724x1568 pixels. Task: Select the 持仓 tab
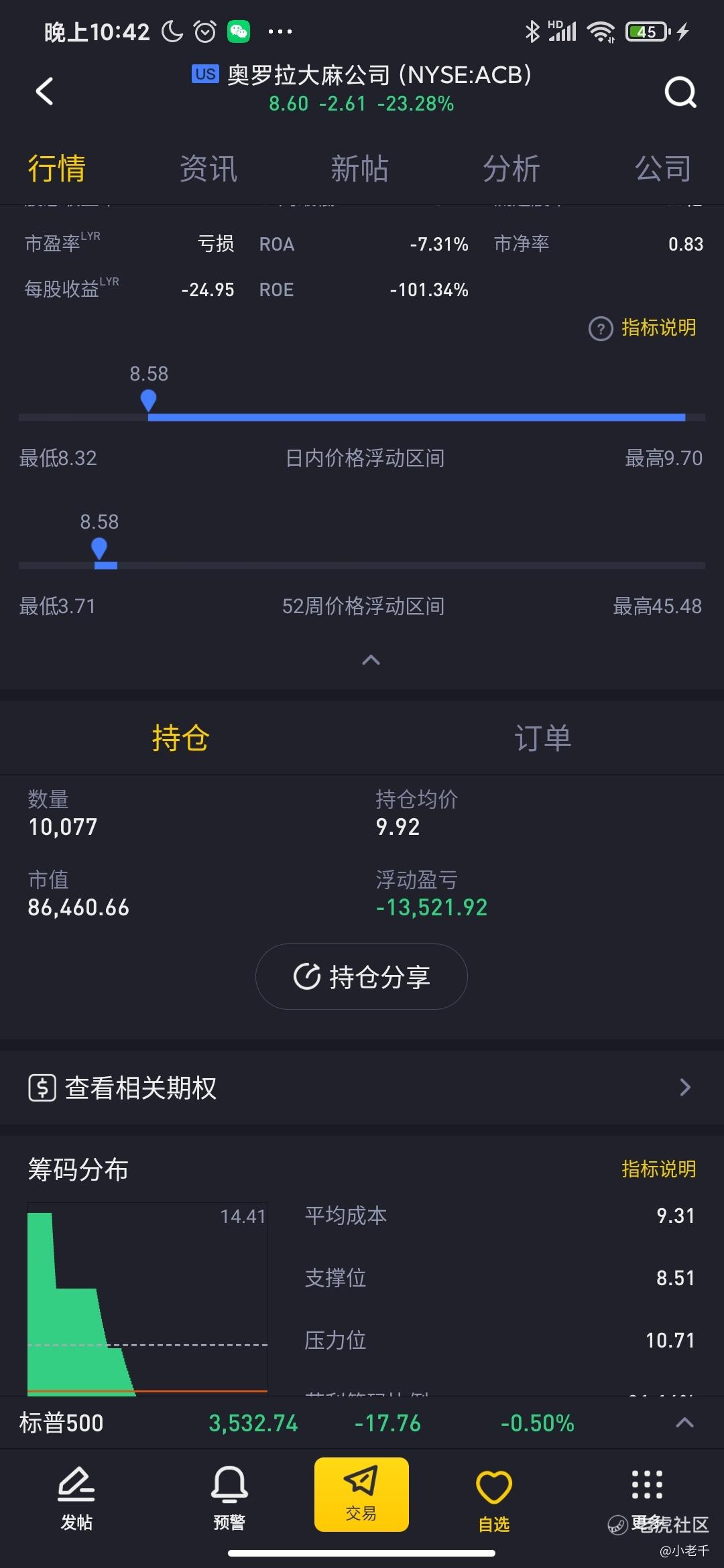point(181,738)
